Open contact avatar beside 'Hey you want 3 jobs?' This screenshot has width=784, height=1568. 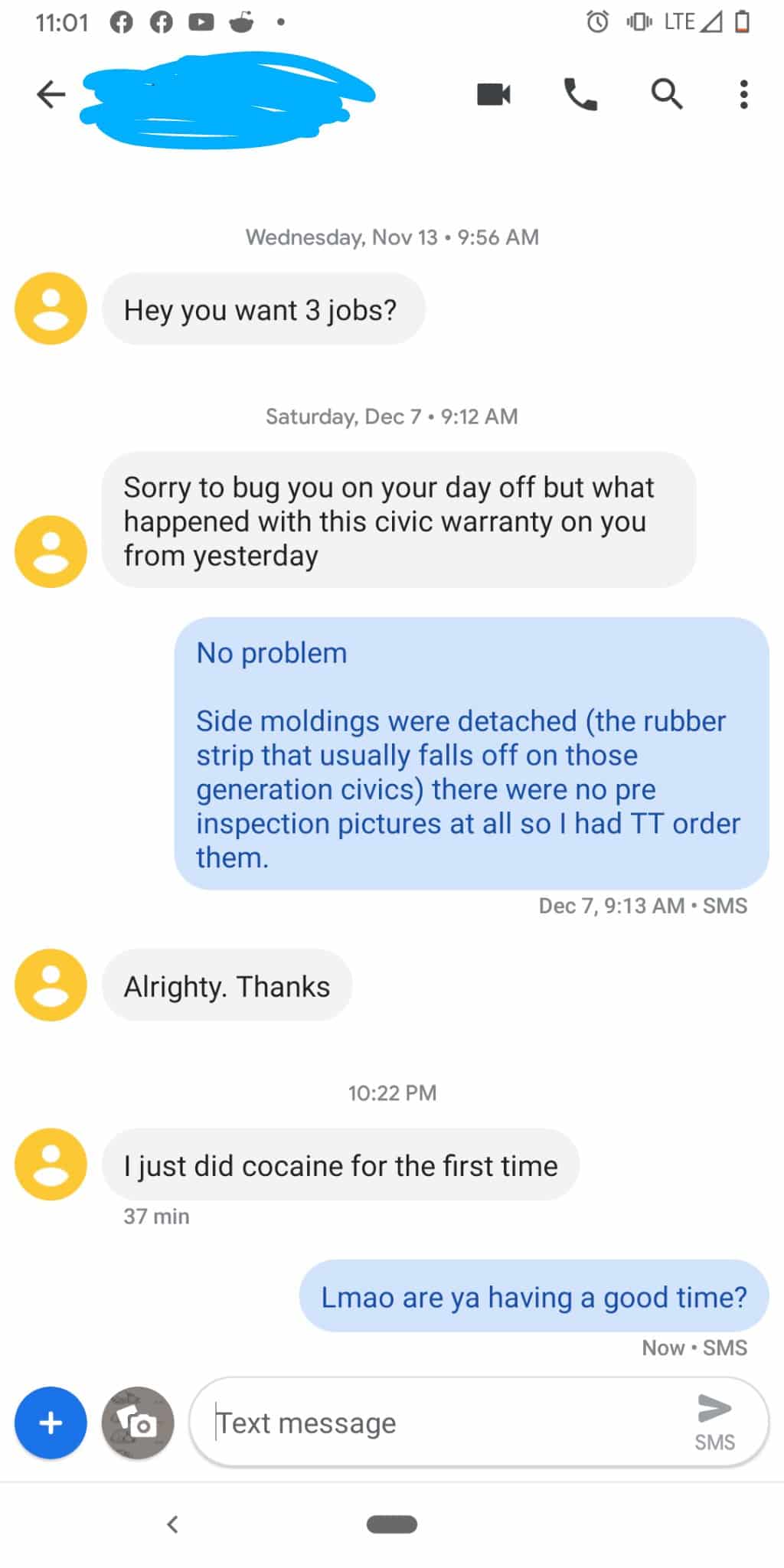pyautogui.click(x=51, y=309)
